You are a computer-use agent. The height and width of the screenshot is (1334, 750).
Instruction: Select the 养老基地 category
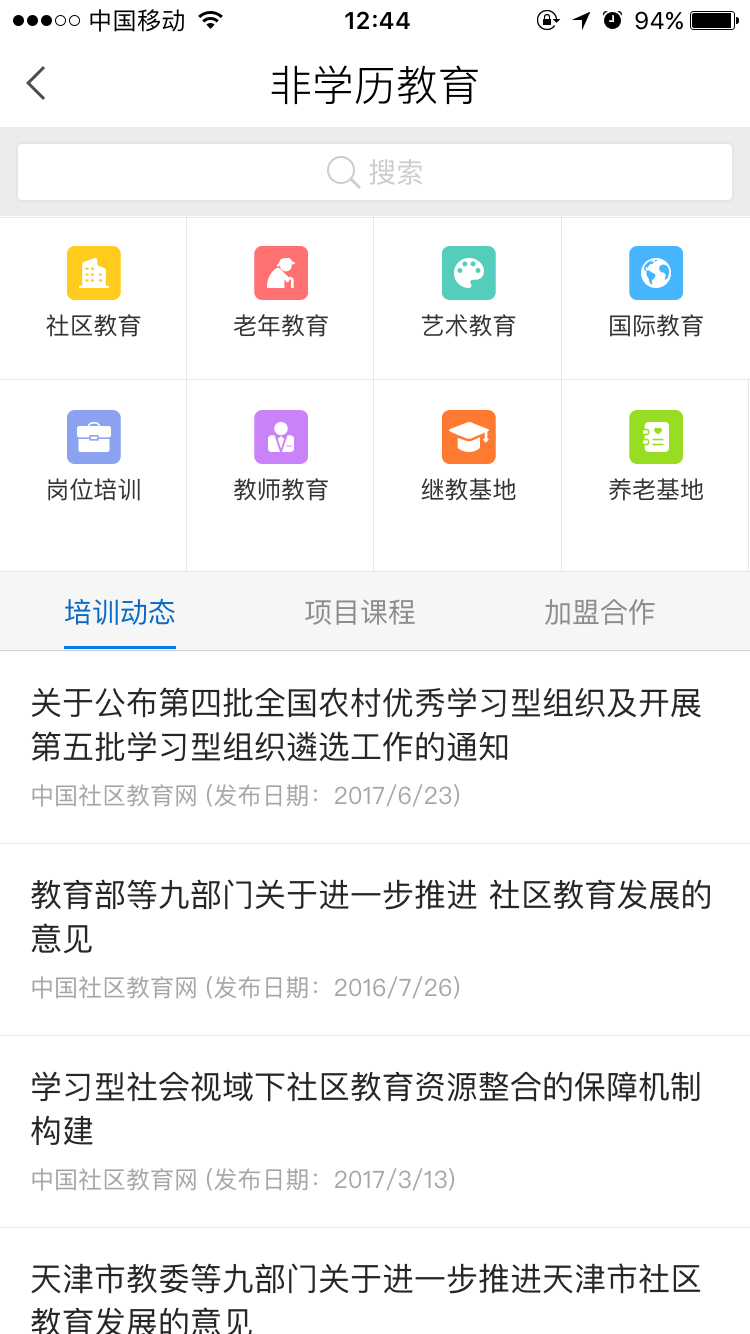pos(656,458)
